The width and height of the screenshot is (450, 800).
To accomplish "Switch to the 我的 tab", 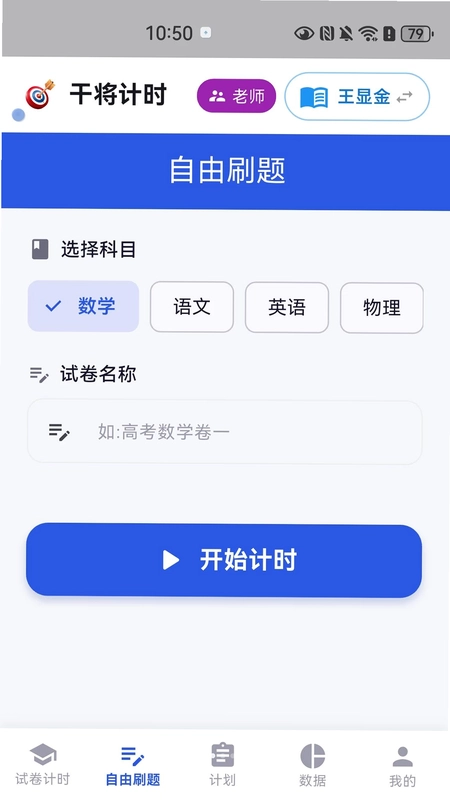I will [x=403, y=764].
